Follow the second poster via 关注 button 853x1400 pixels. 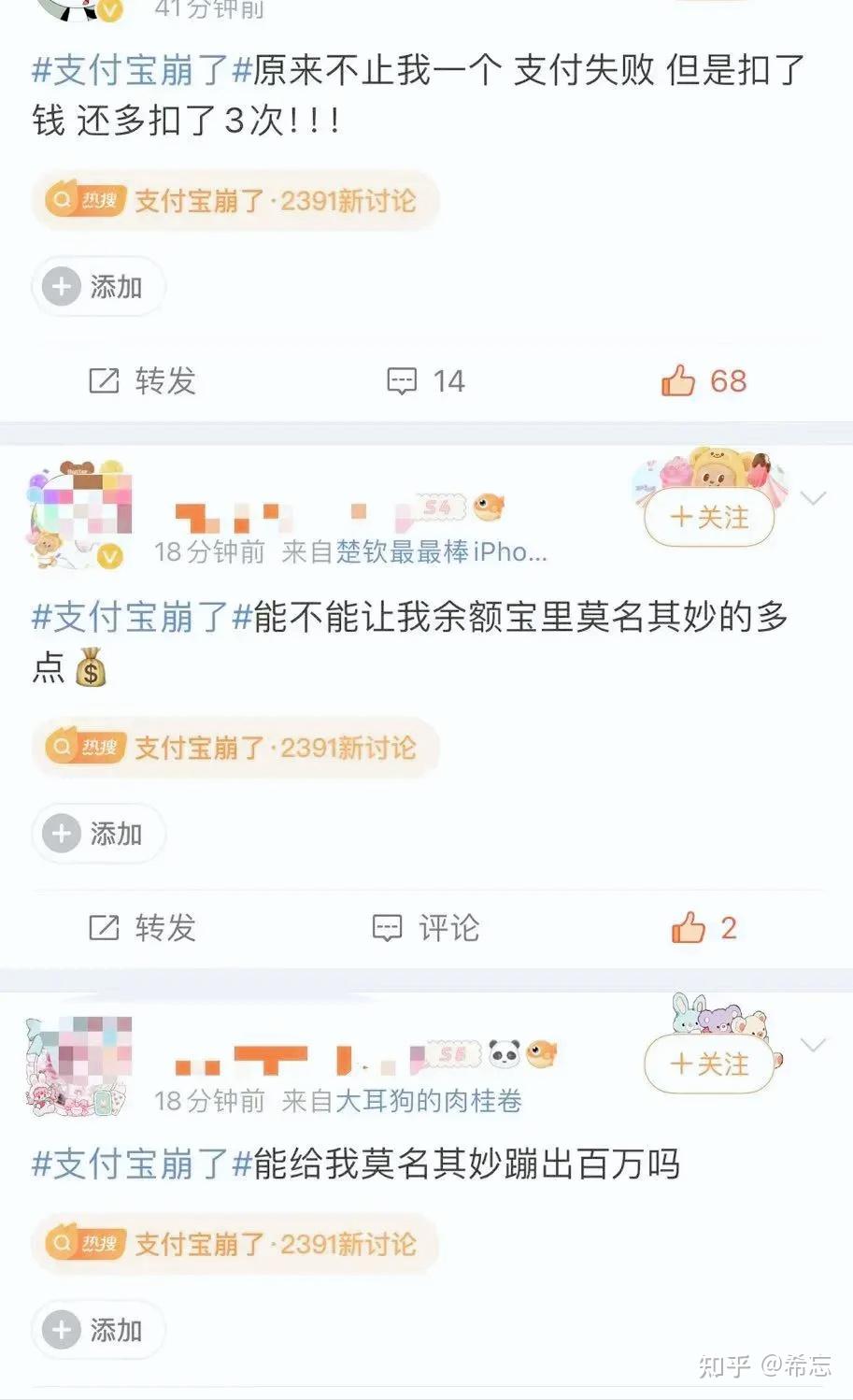(x=710, y=518)
